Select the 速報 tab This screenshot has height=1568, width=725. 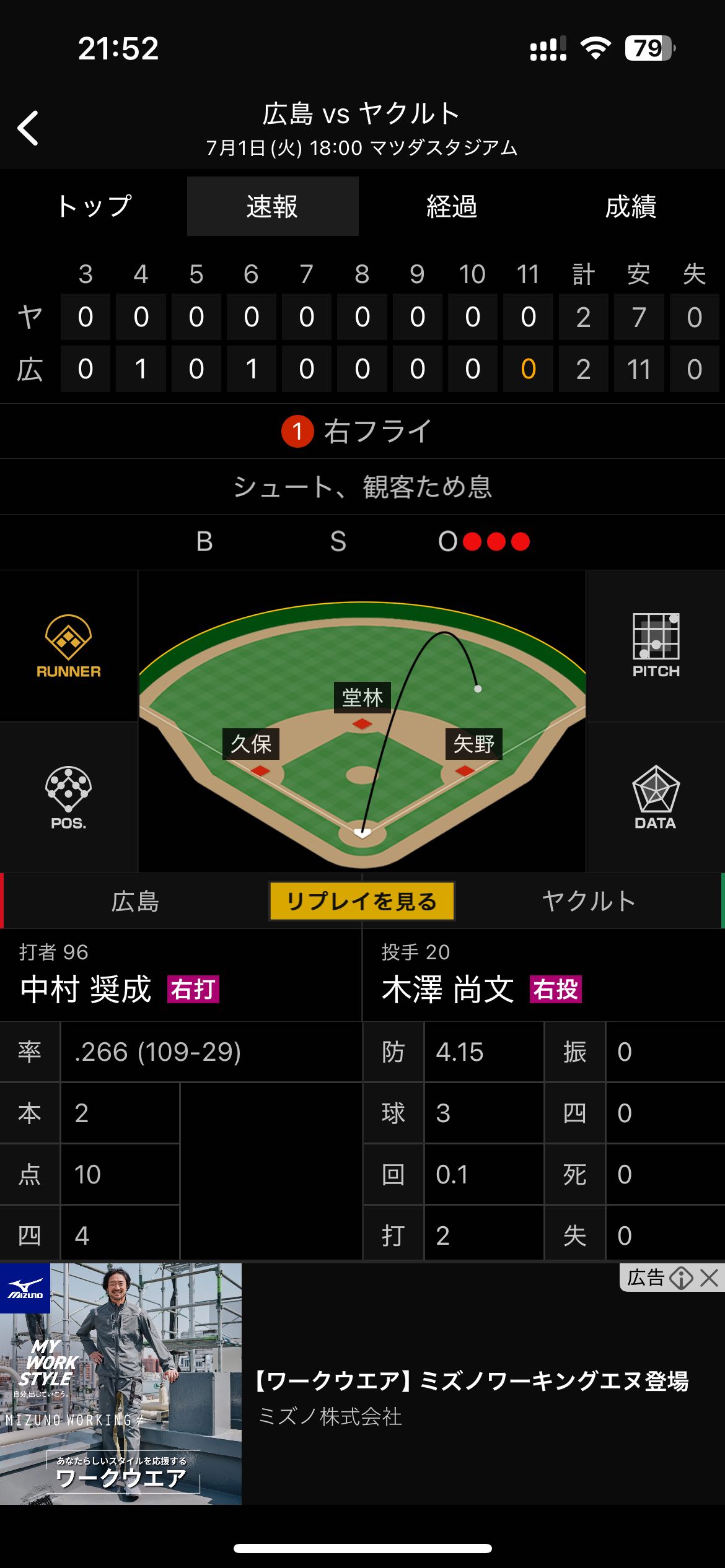tap(273, 206)
